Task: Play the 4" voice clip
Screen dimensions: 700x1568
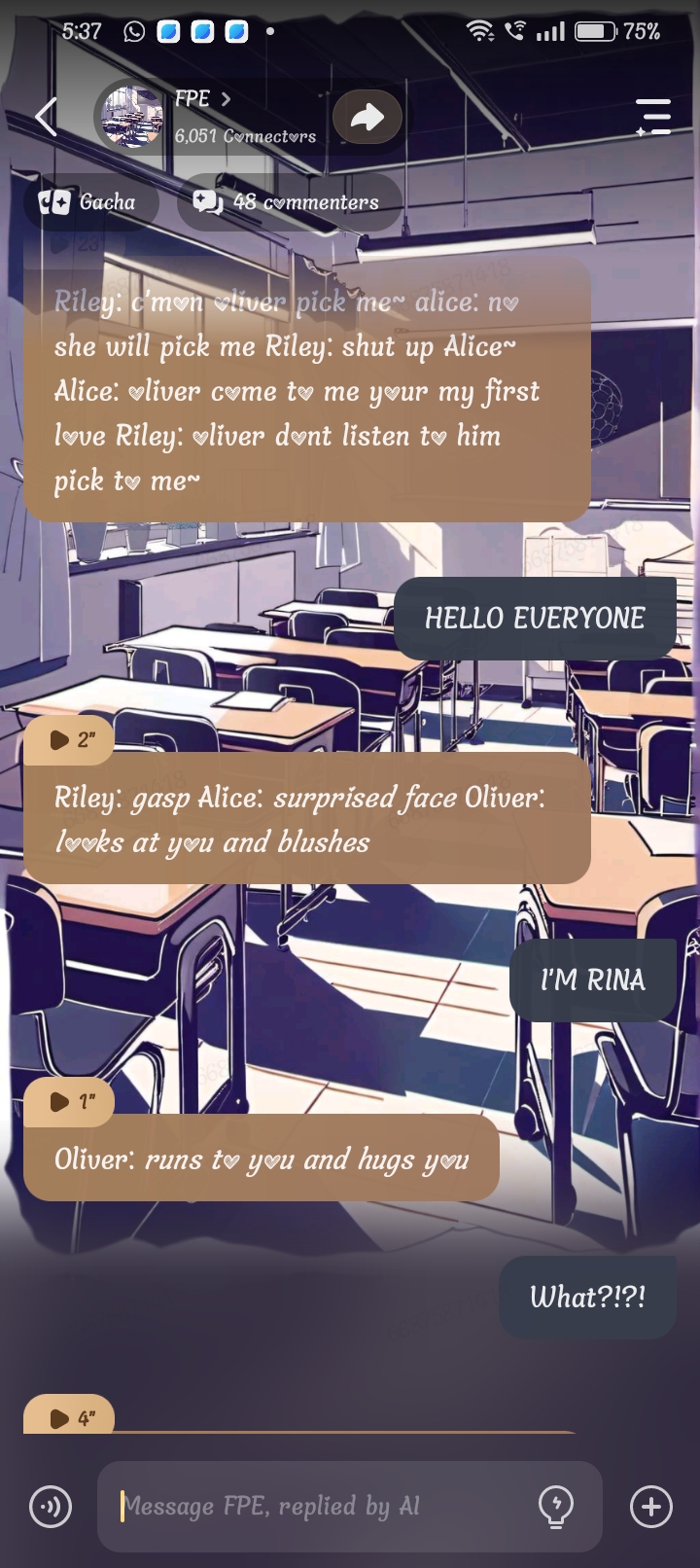Action: point(69,1418)
